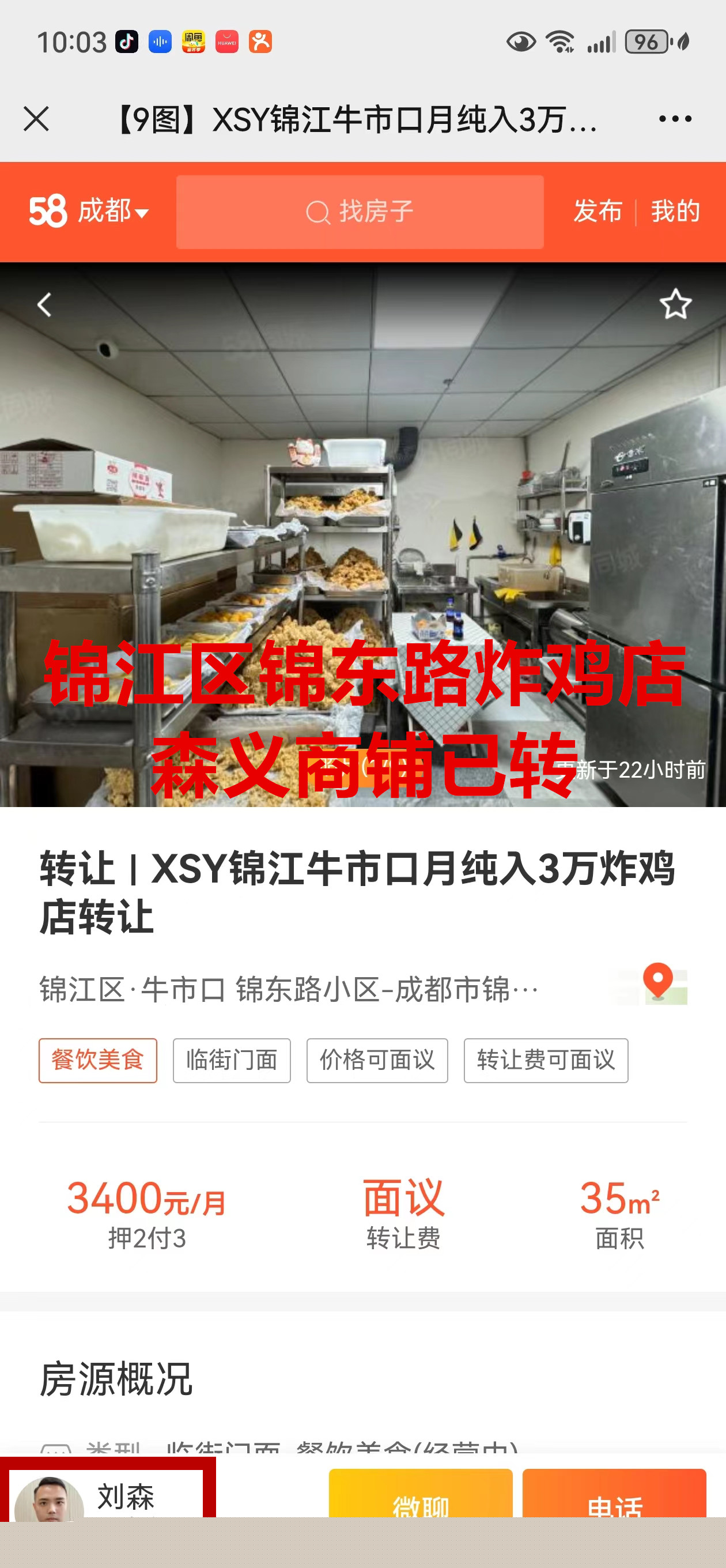The image size is (726, 1568).
Task: Open the three-dot overflow menu
Action: coord(675,119)
